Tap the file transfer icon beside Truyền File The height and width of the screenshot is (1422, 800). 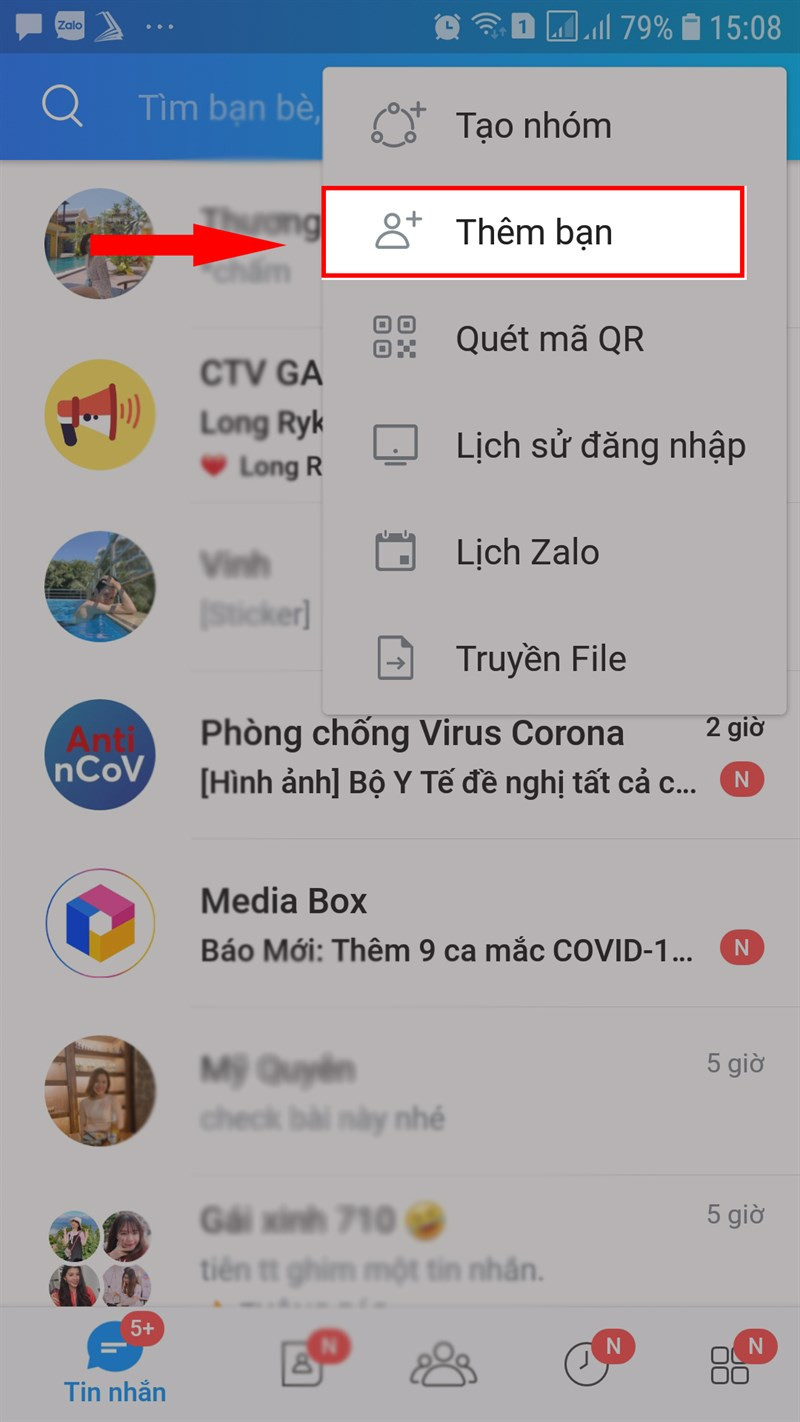(x=397, y=658)
